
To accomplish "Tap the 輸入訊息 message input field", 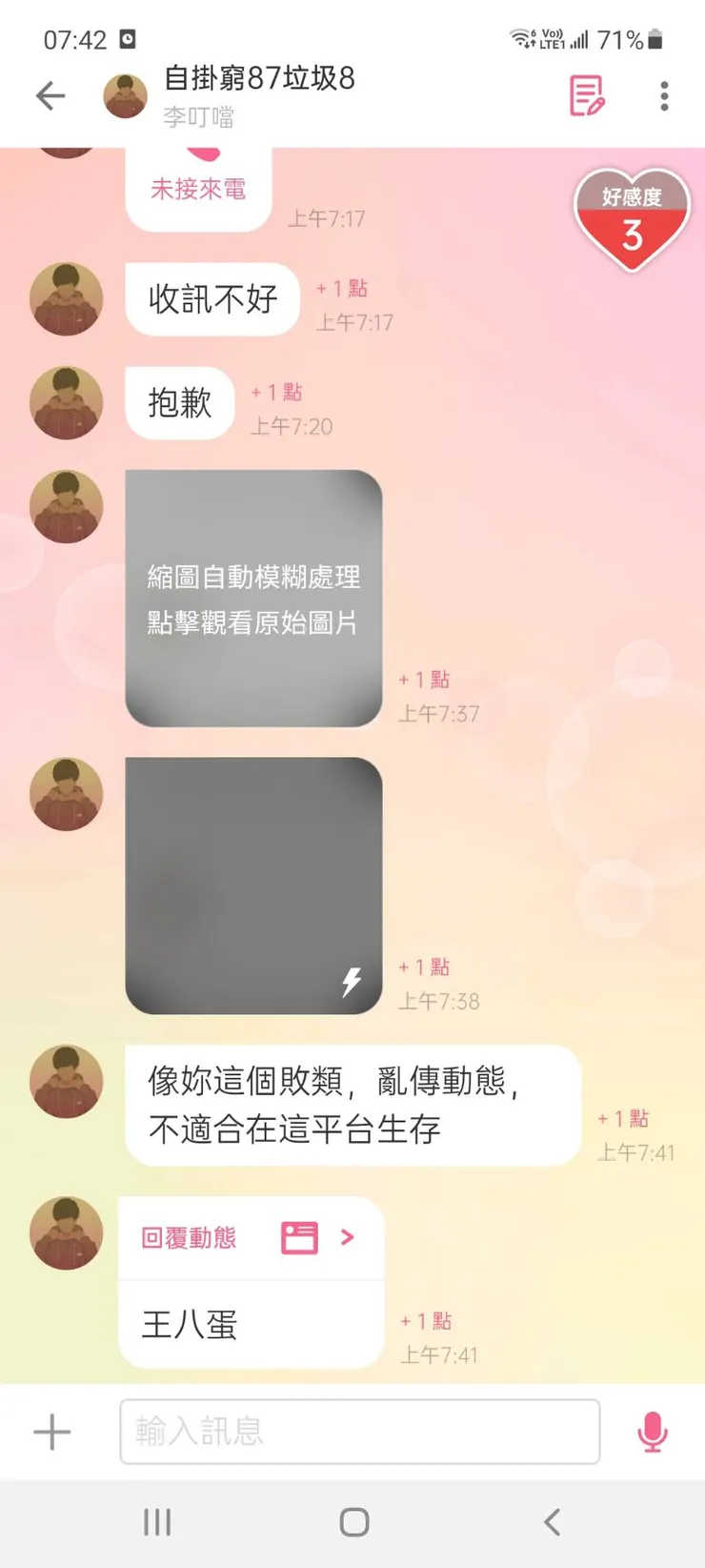I will (359, 1431).
